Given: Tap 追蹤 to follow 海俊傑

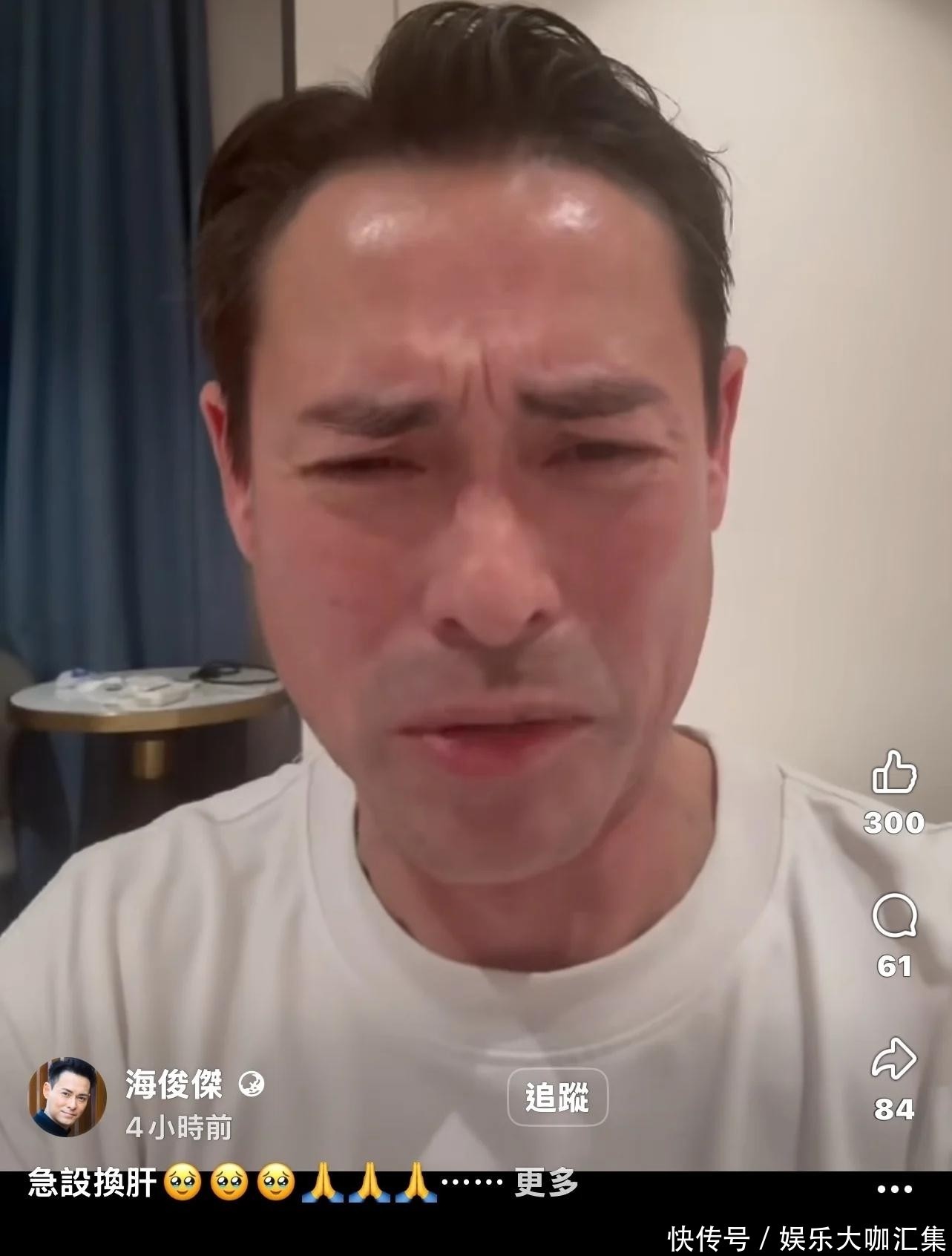Looking at the screenshot, I should (557, 1096).
